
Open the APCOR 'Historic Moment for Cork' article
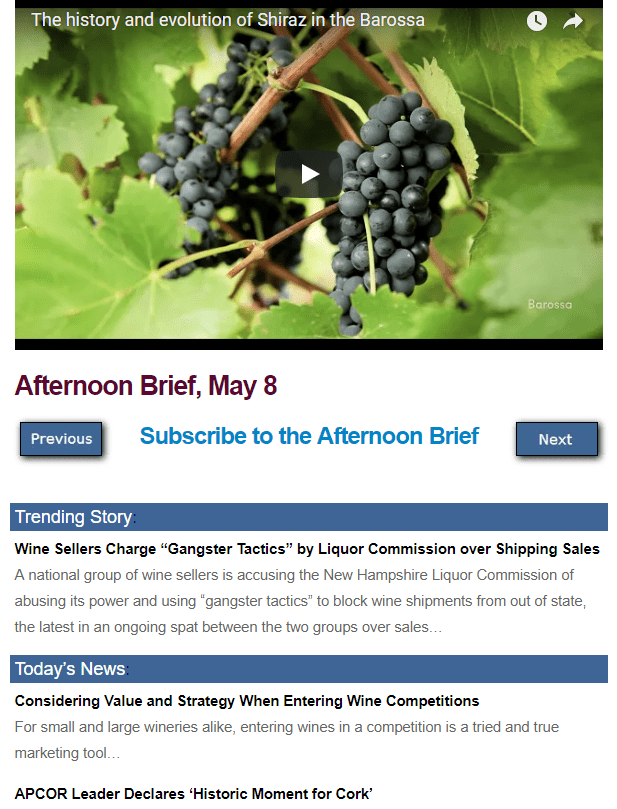coord(194,794)
